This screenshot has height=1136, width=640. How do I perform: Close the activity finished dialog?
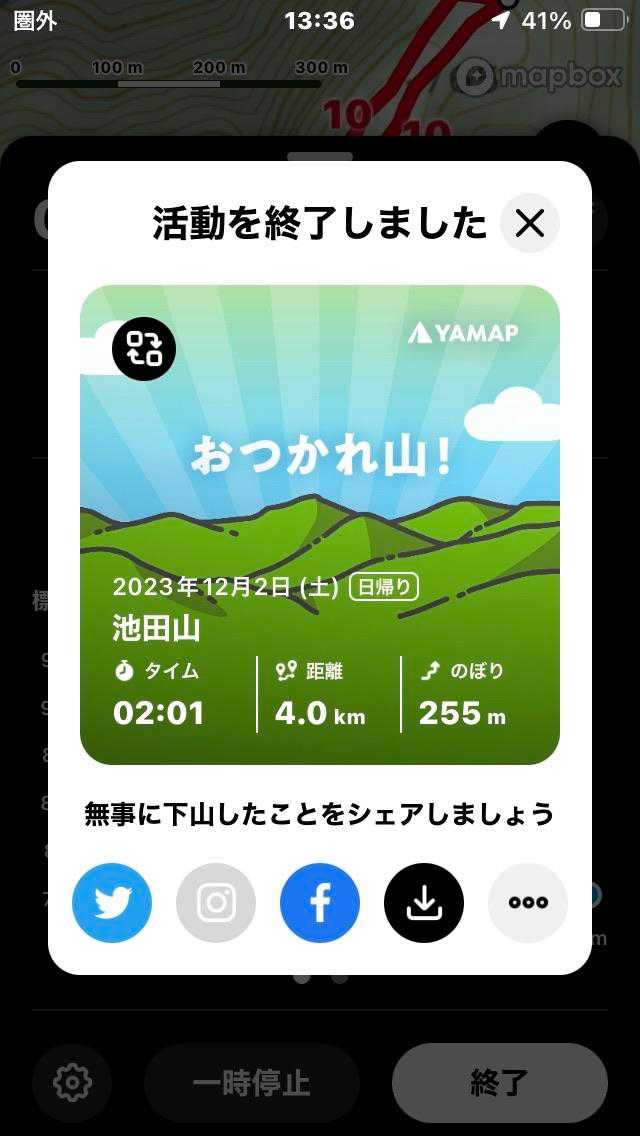pos(529,223)
